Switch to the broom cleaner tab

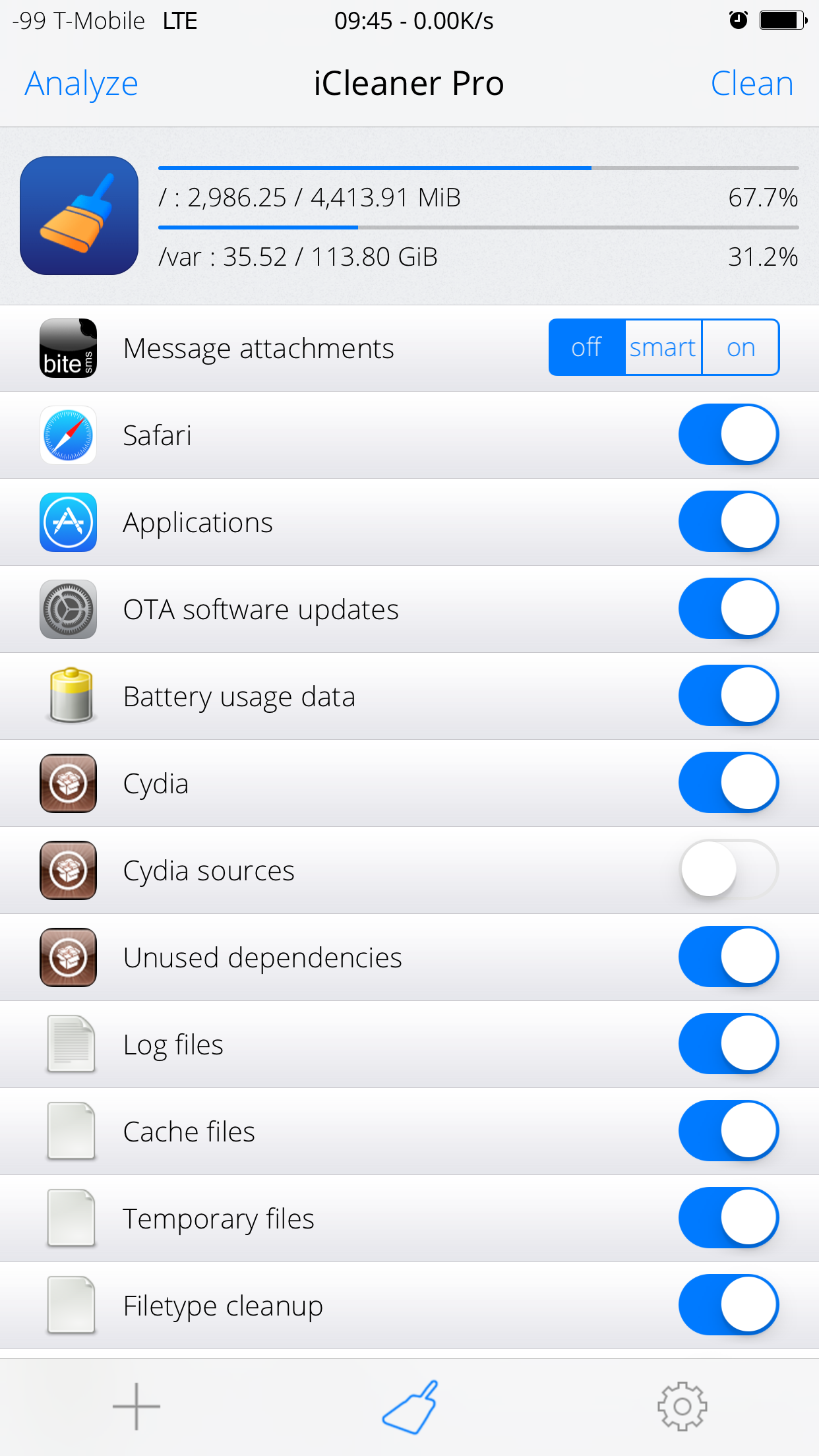click(x=409, y=1407)
